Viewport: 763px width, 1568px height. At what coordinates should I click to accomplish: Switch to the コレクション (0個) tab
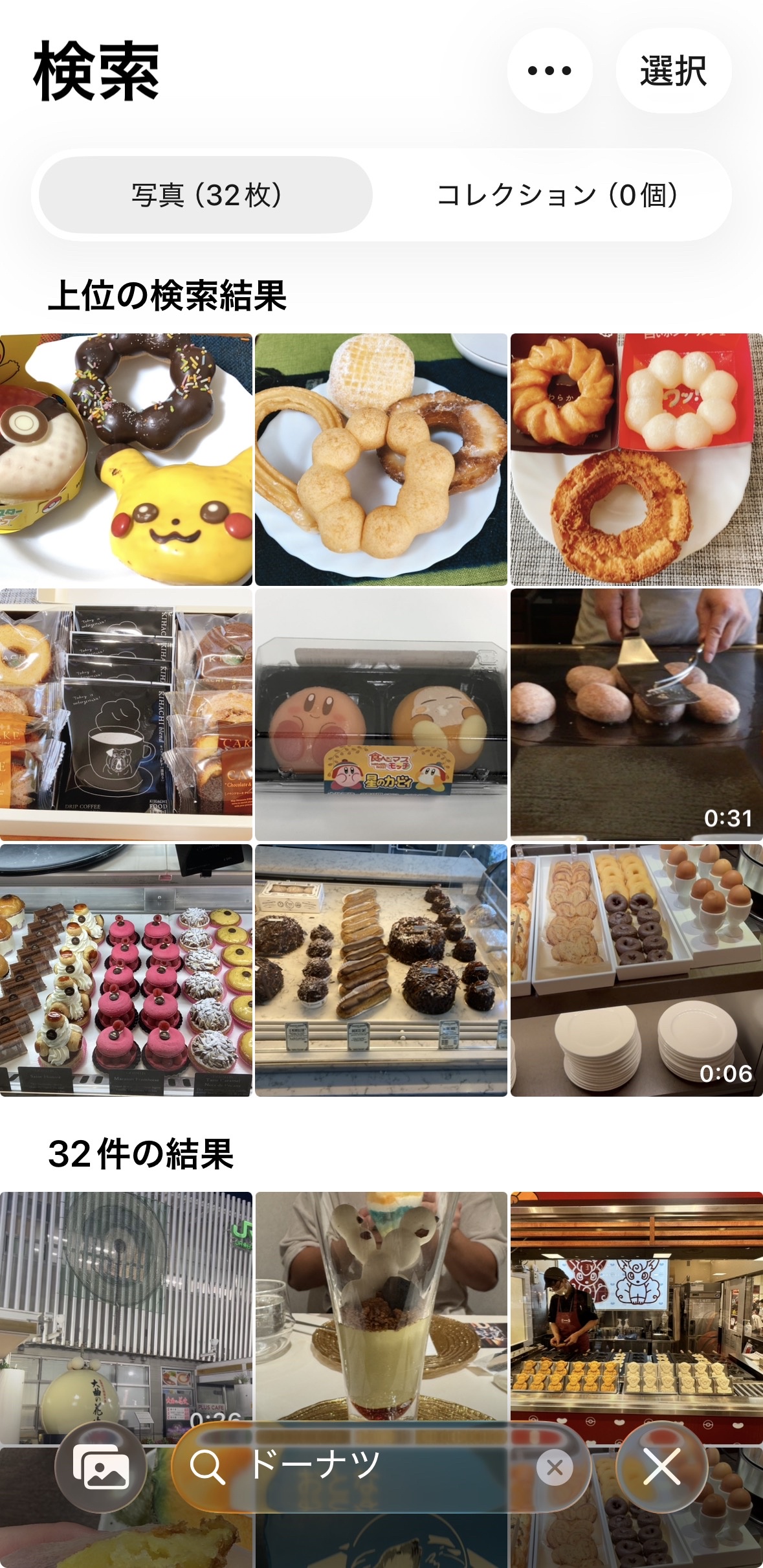click(x=557, y=195)
